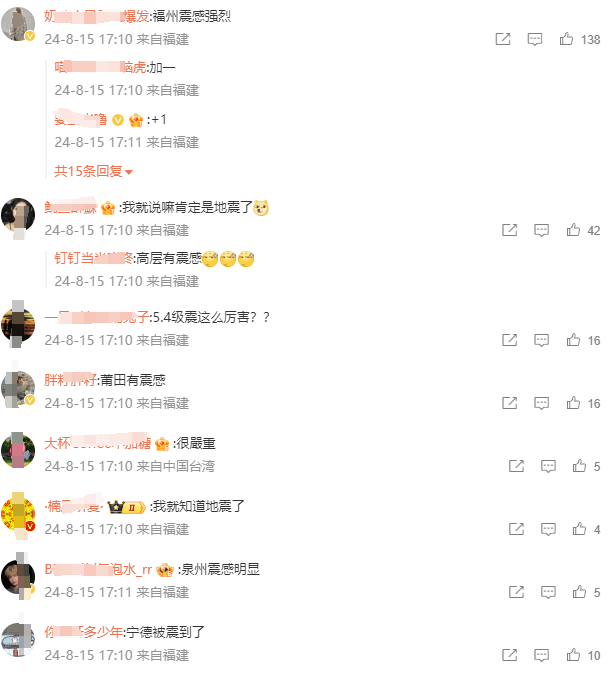Screen dimensions: 615x674
Task: Expand the 共15条回复 replies link
Action: (93, 171)
